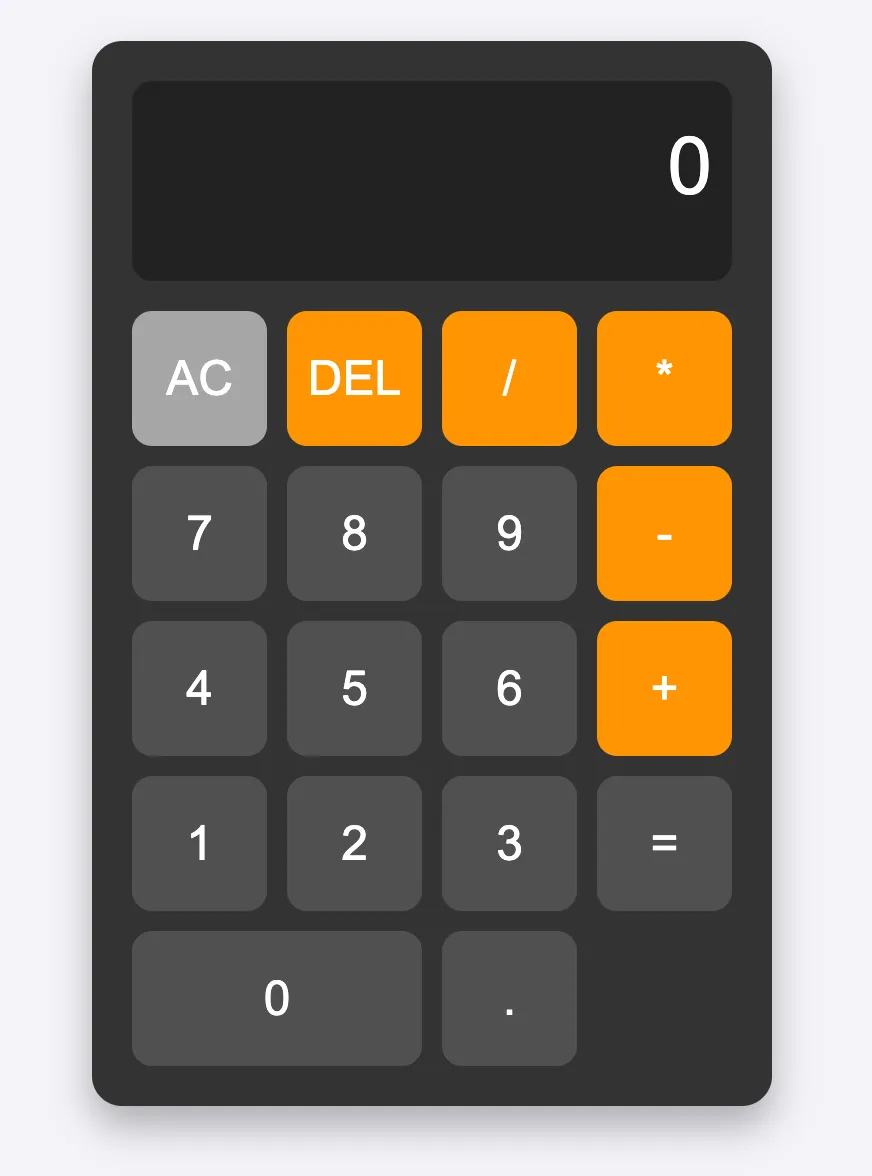Enter digit 2
This screenshot has height=1176, width=872.
(x=354, y=843)
